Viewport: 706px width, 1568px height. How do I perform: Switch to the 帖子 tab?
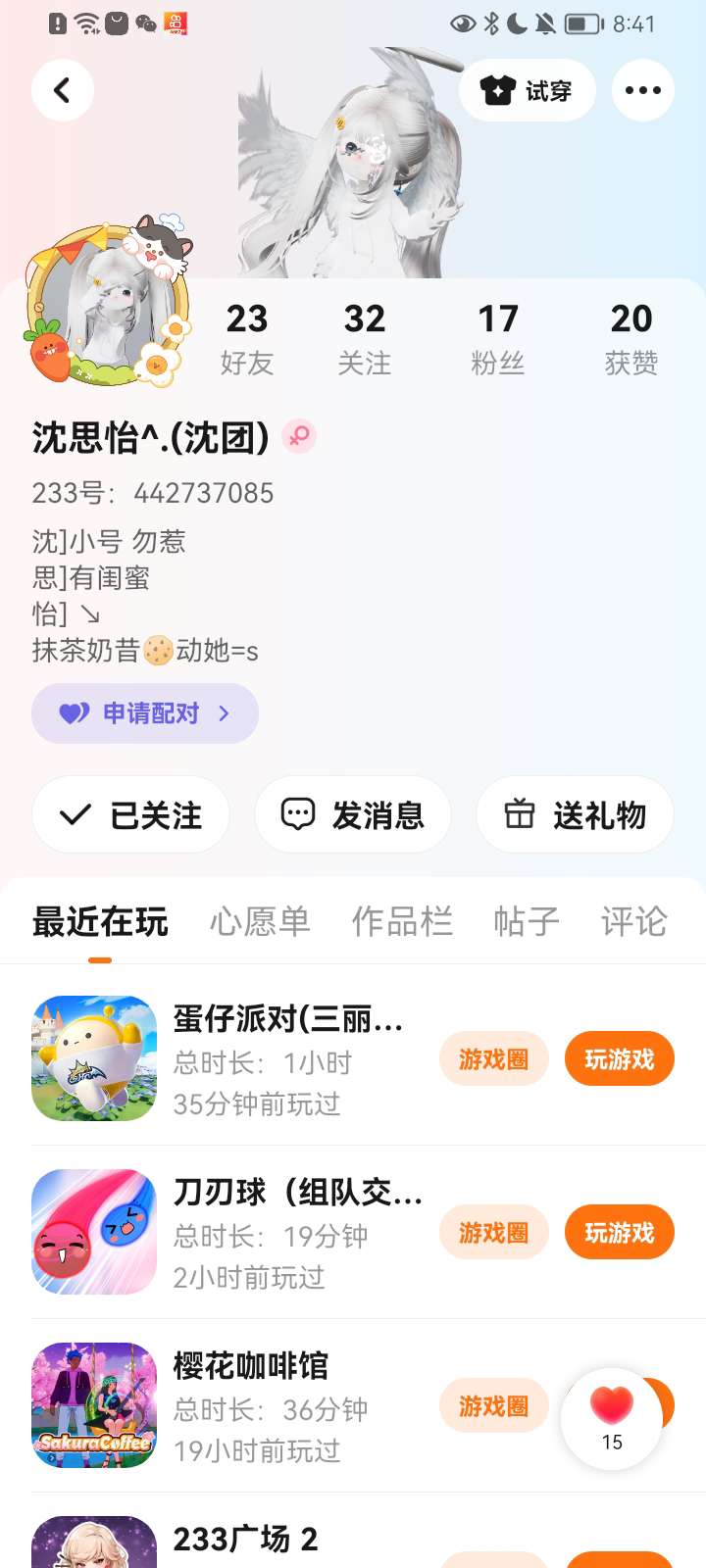(527, 922)
